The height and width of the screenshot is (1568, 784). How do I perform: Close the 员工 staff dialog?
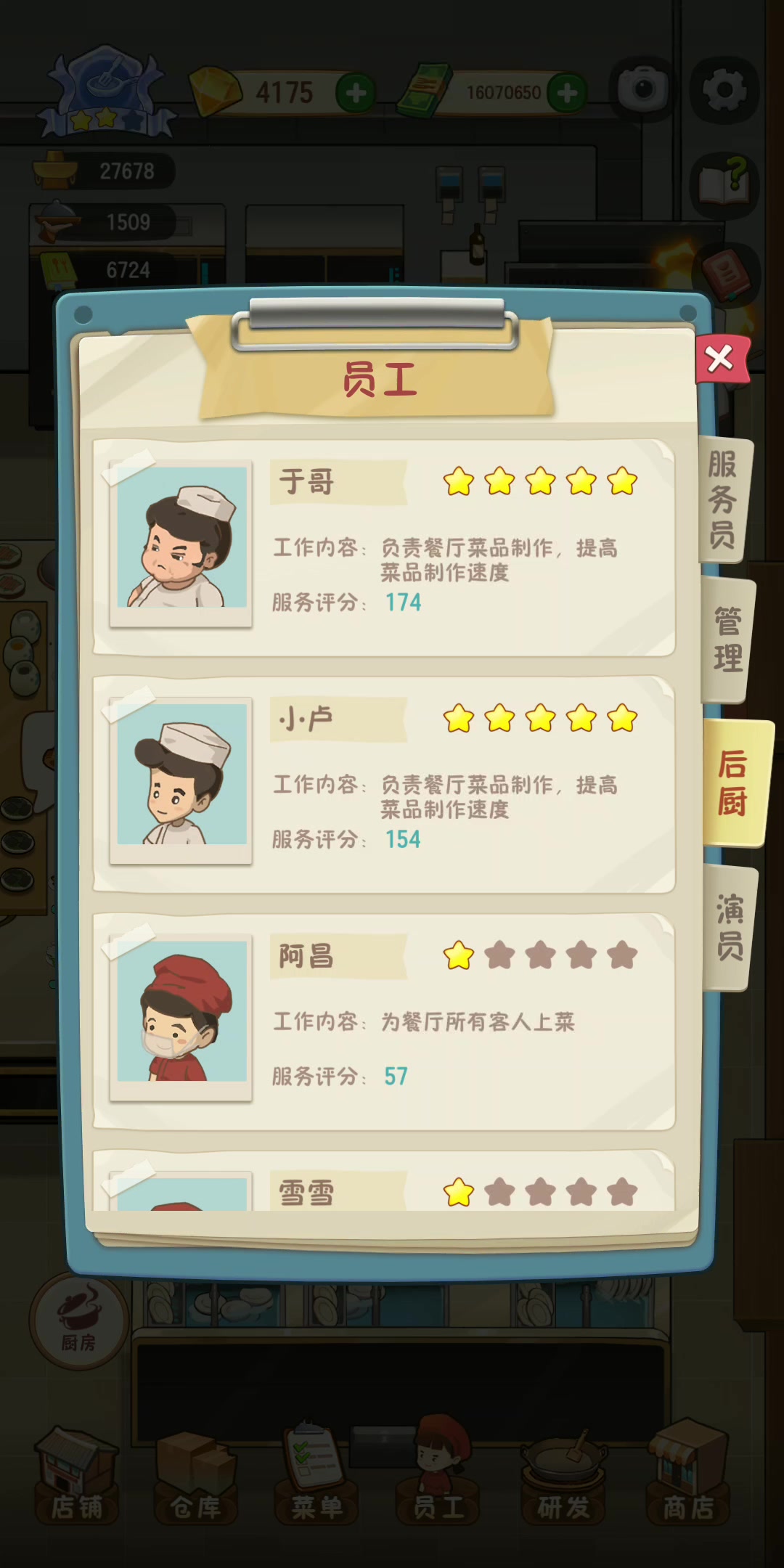tap(721, 359)
